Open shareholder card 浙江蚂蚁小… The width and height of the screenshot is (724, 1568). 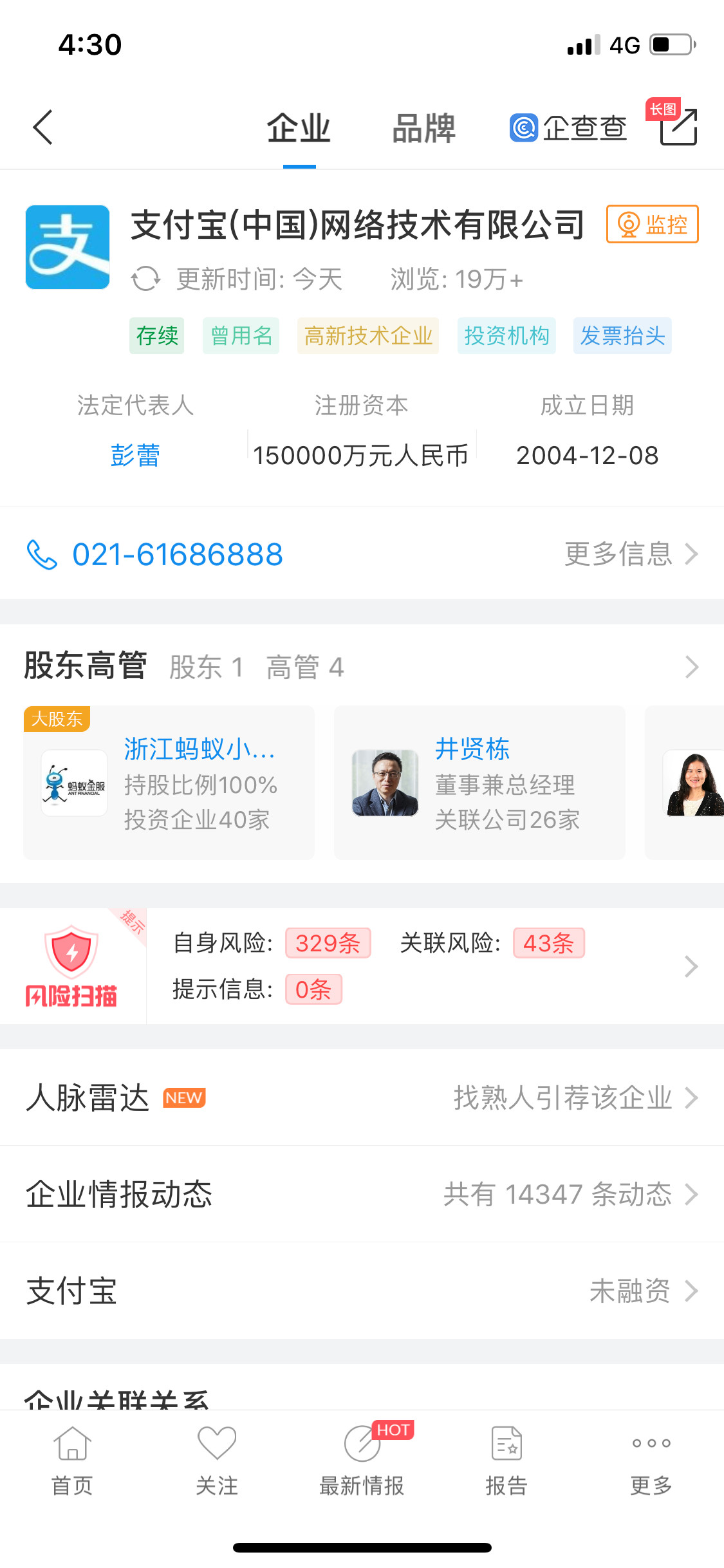pos(169,783)
